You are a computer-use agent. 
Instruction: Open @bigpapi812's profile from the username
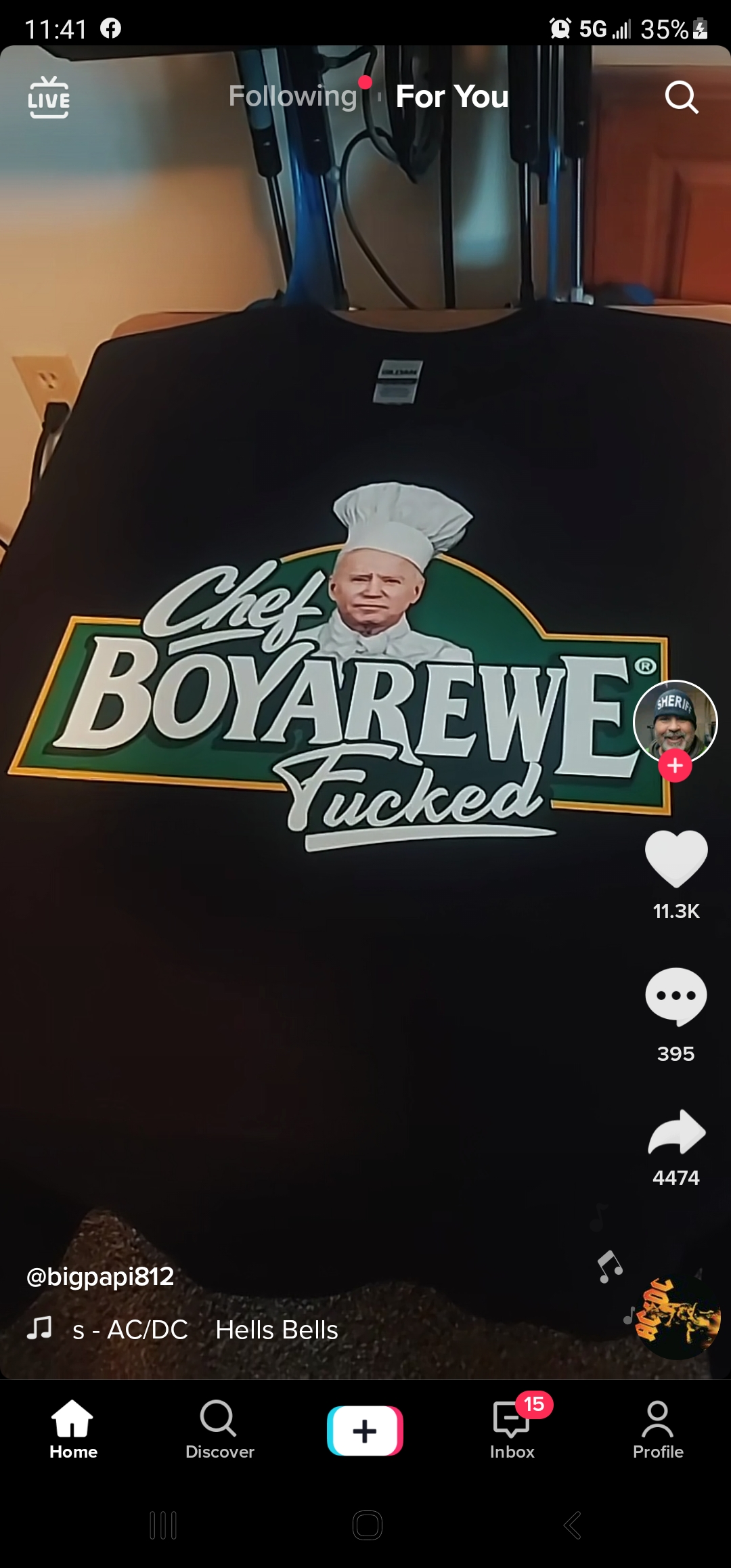click(100, 1276)
